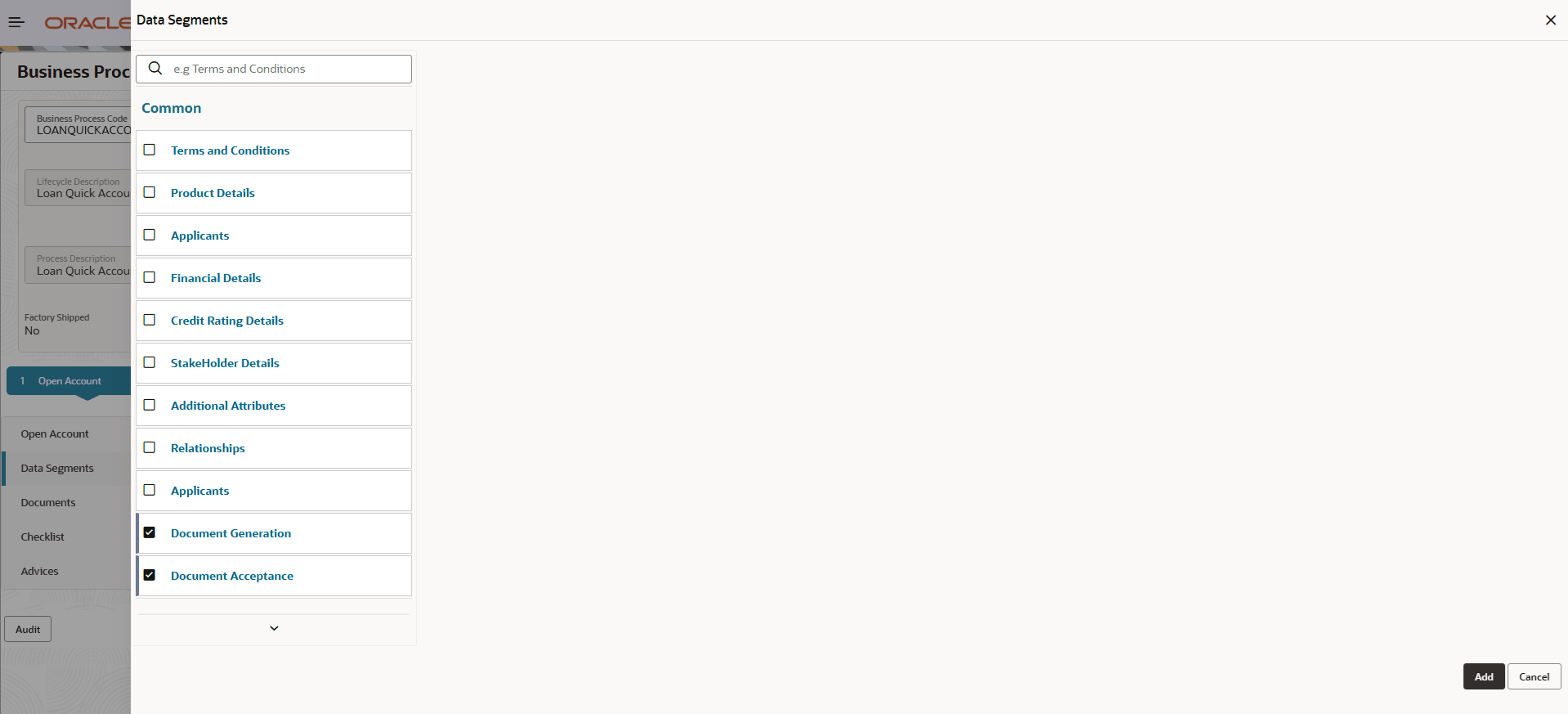Enable the Additional Attributes segment
1568x714 pixels.
click(150, 405)
